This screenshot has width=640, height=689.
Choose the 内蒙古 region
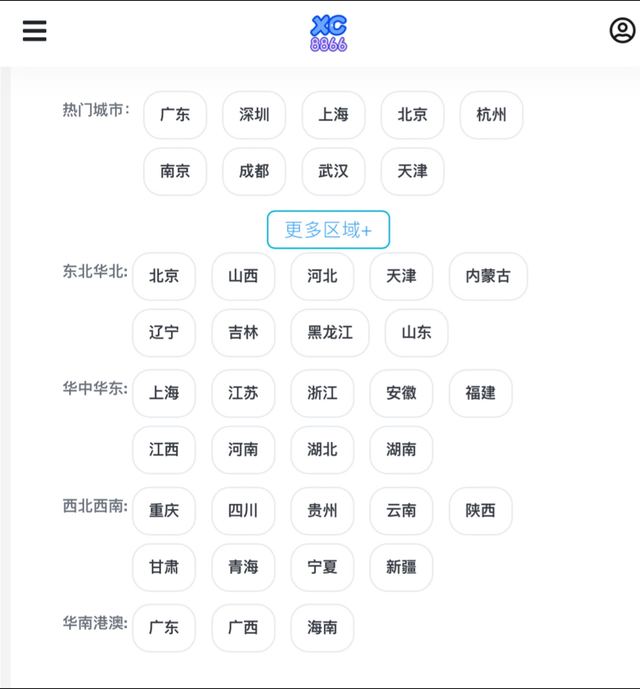pyautogui.click(x=488, y=276)
